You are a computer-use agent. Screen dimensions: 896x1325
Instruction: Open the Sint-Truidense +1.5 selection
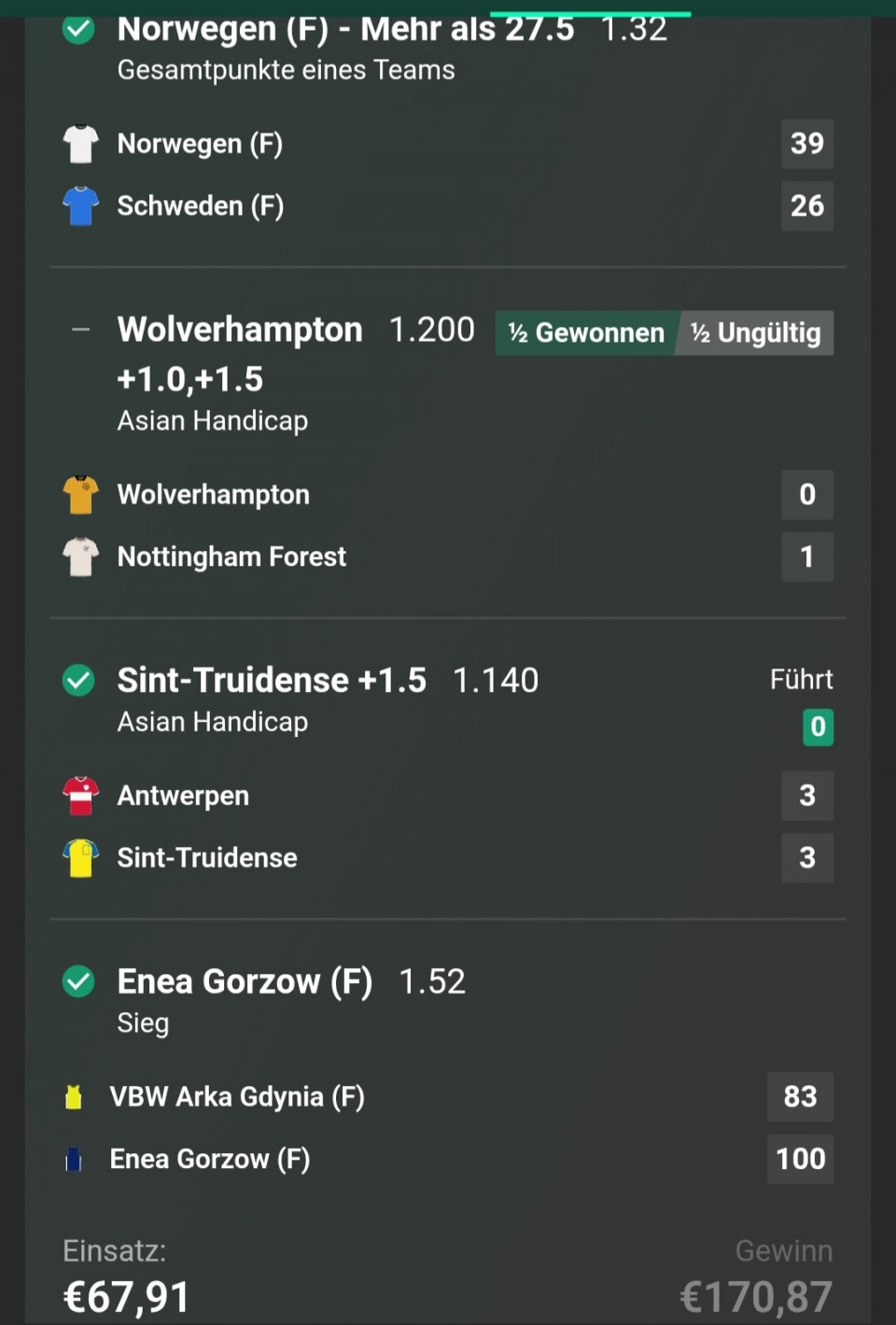tap(271, 681)
